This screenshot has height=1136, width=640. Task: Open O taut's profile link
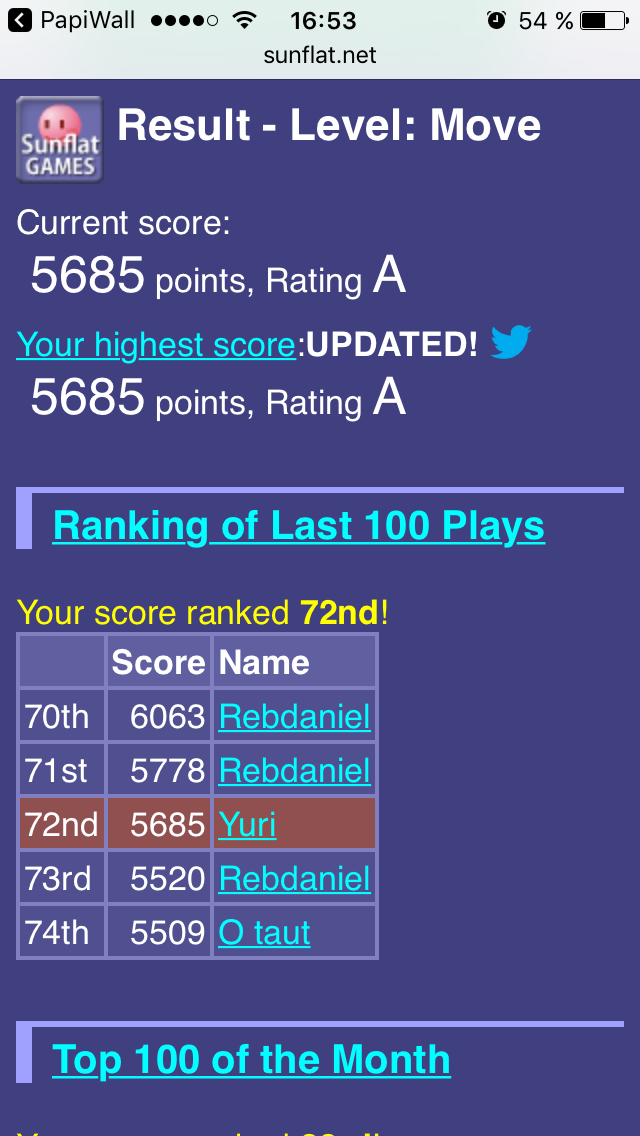tap(264, 933)
